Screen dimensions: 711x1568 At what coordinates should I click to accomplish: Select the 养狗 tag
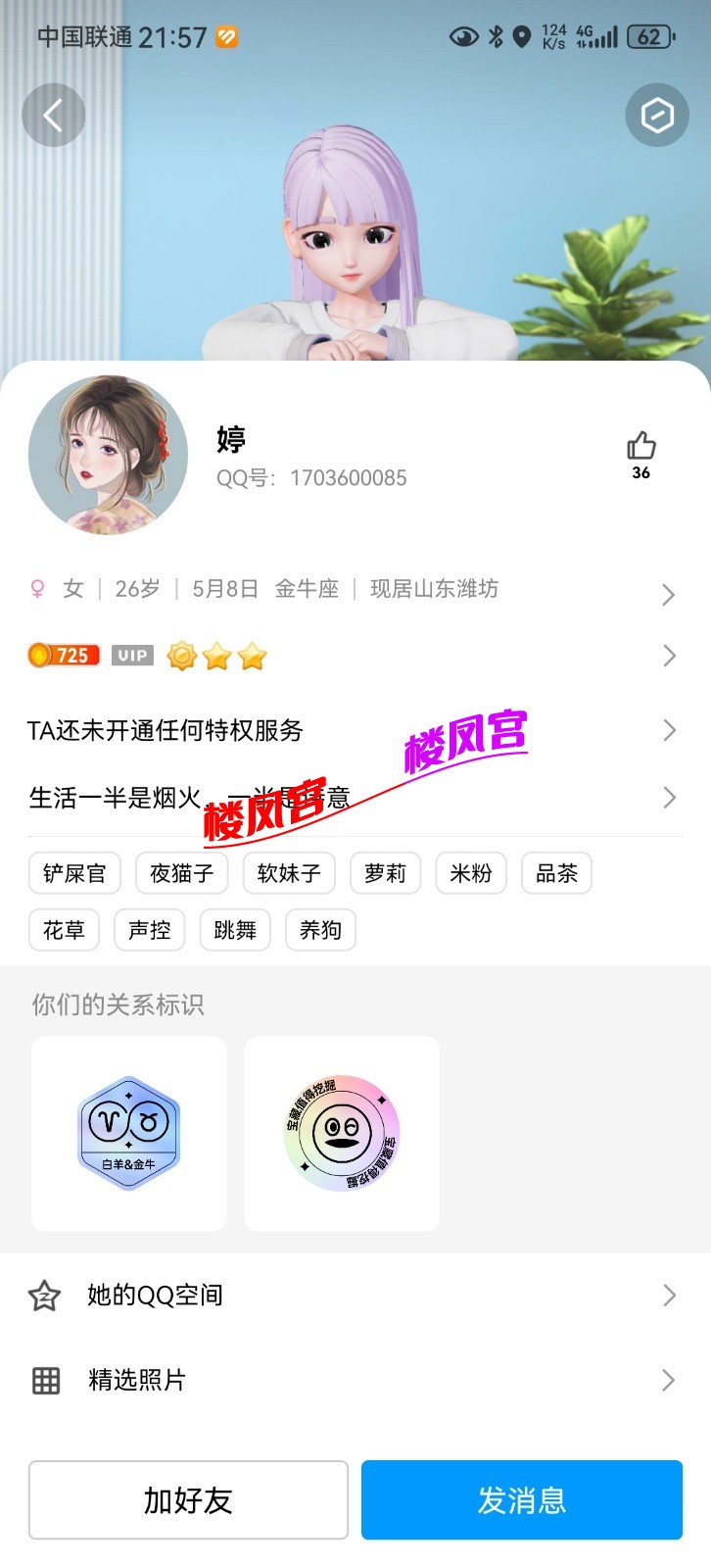point(320,930)
